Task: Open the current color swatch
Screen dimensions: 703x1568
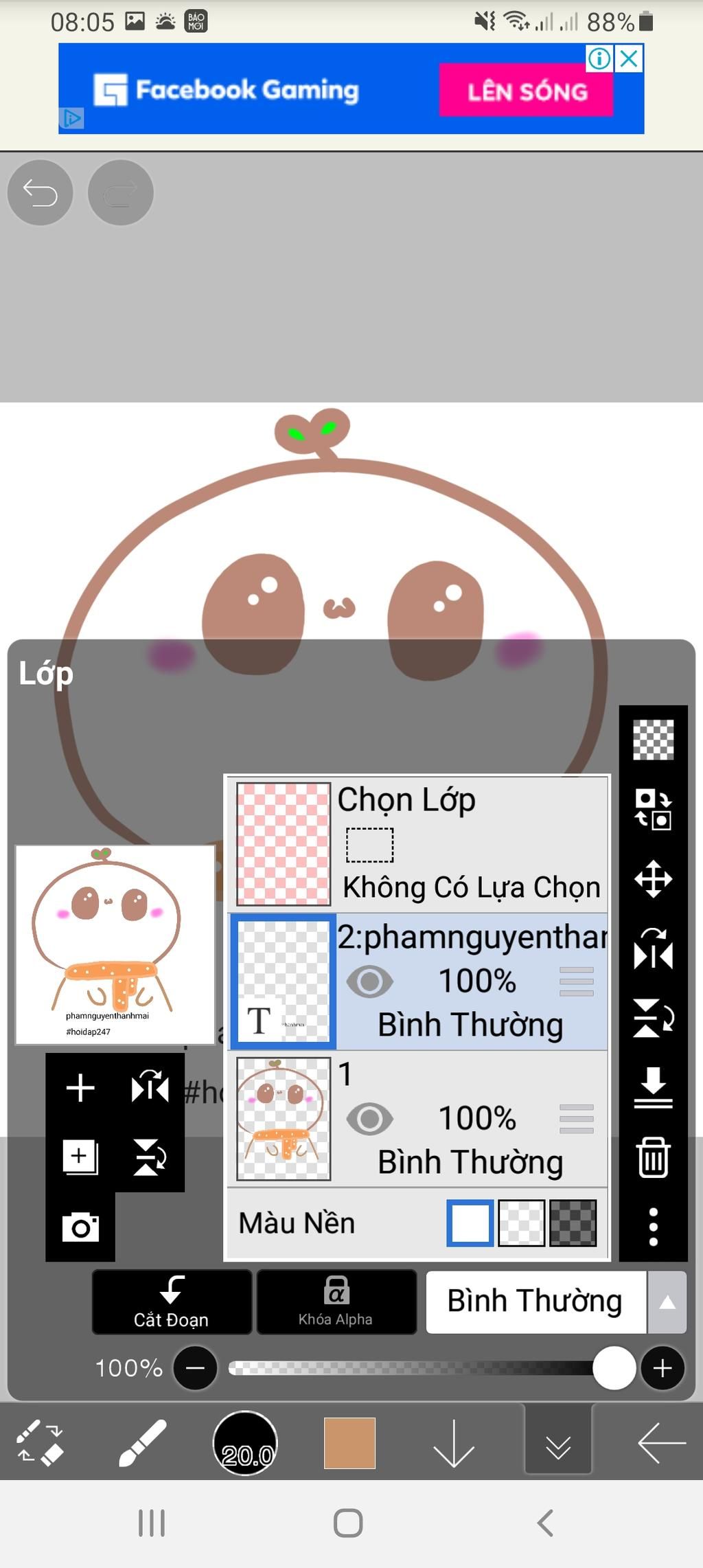Action: pyautogui.click(x=349, y=1443)
